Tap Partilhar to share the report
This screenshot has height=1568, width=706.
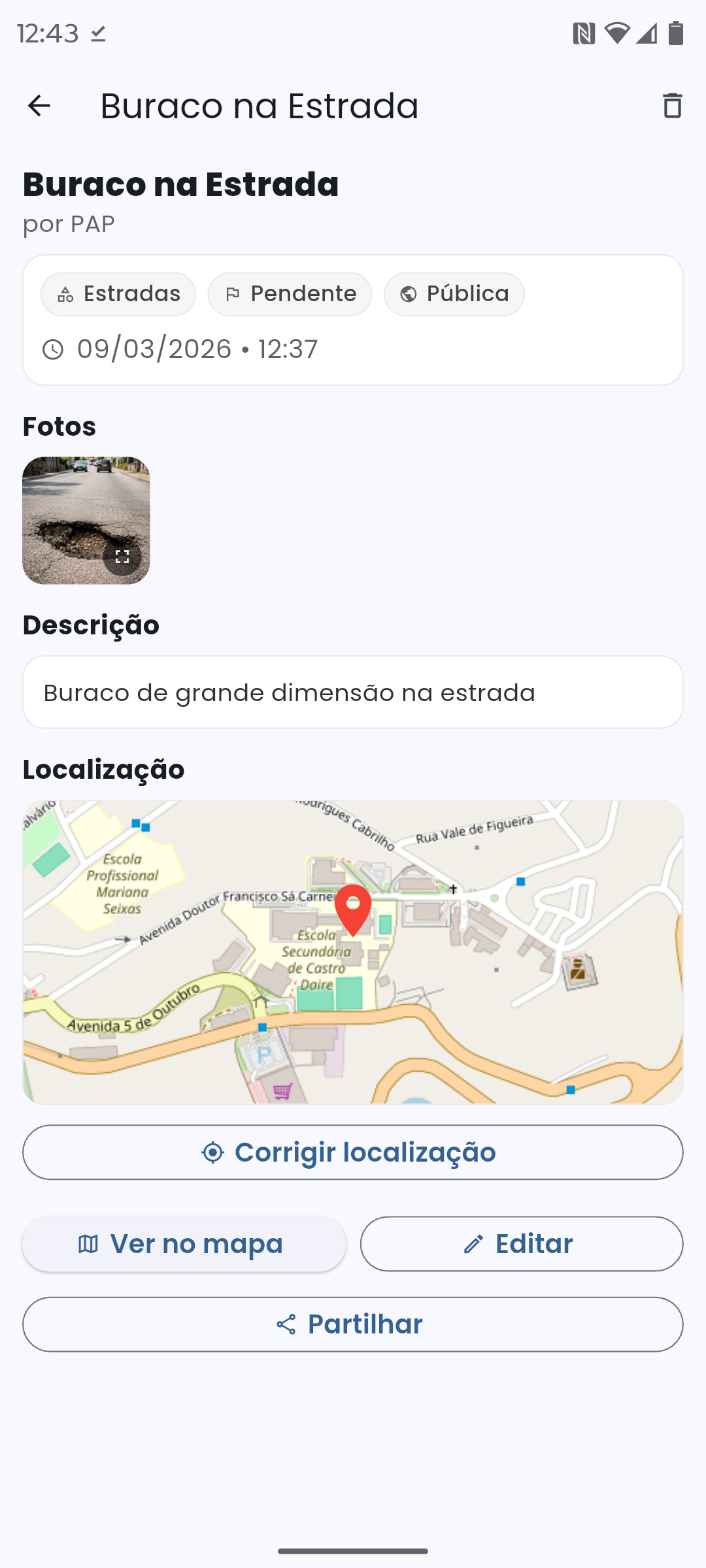353,1324
